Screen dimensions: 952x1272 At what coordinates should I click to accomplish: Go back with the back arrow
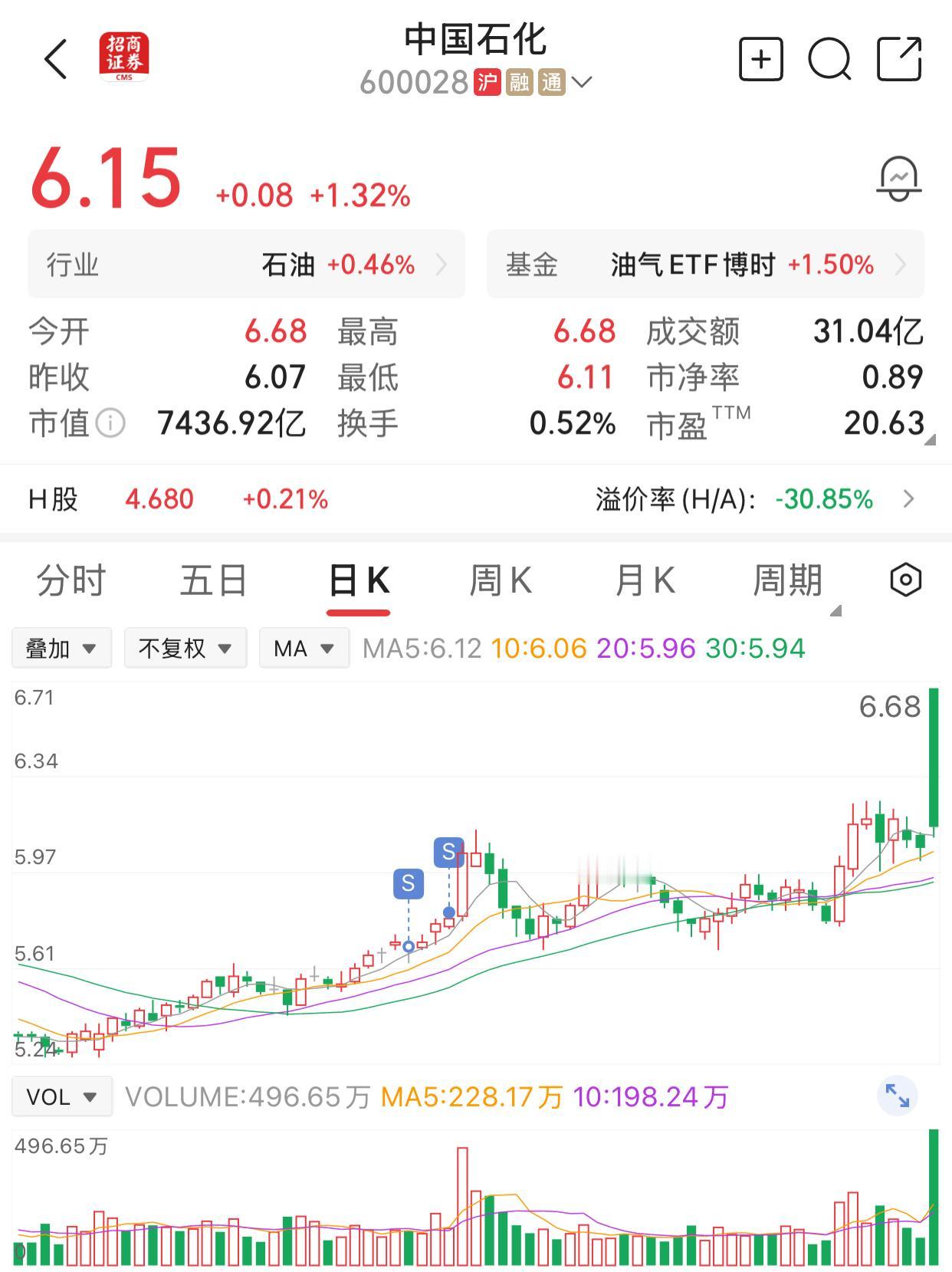click(55, 59)
